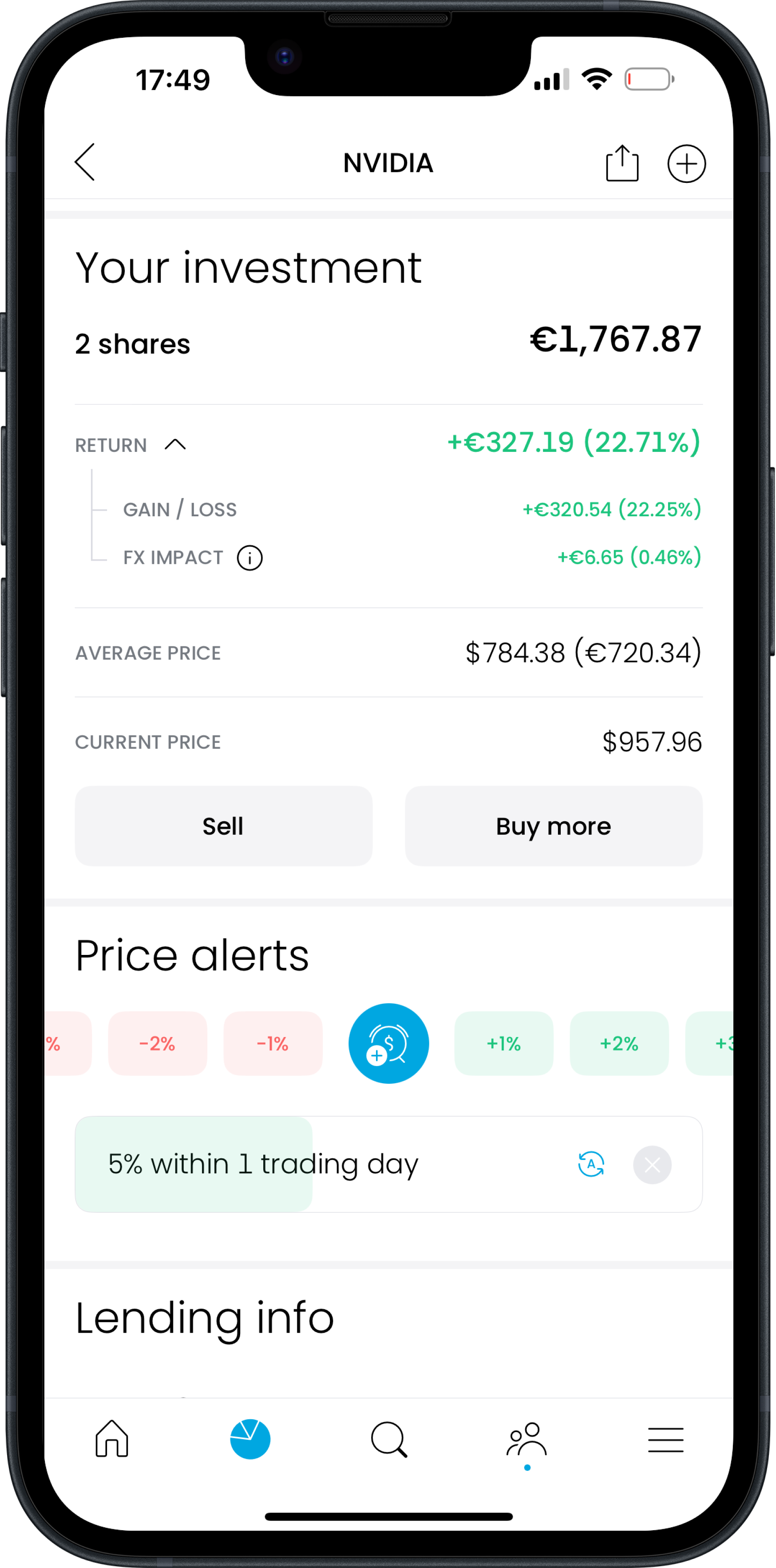Screen dimensions: 776x1568
Task: Tap the Sell button
Action: click(223, 825)
